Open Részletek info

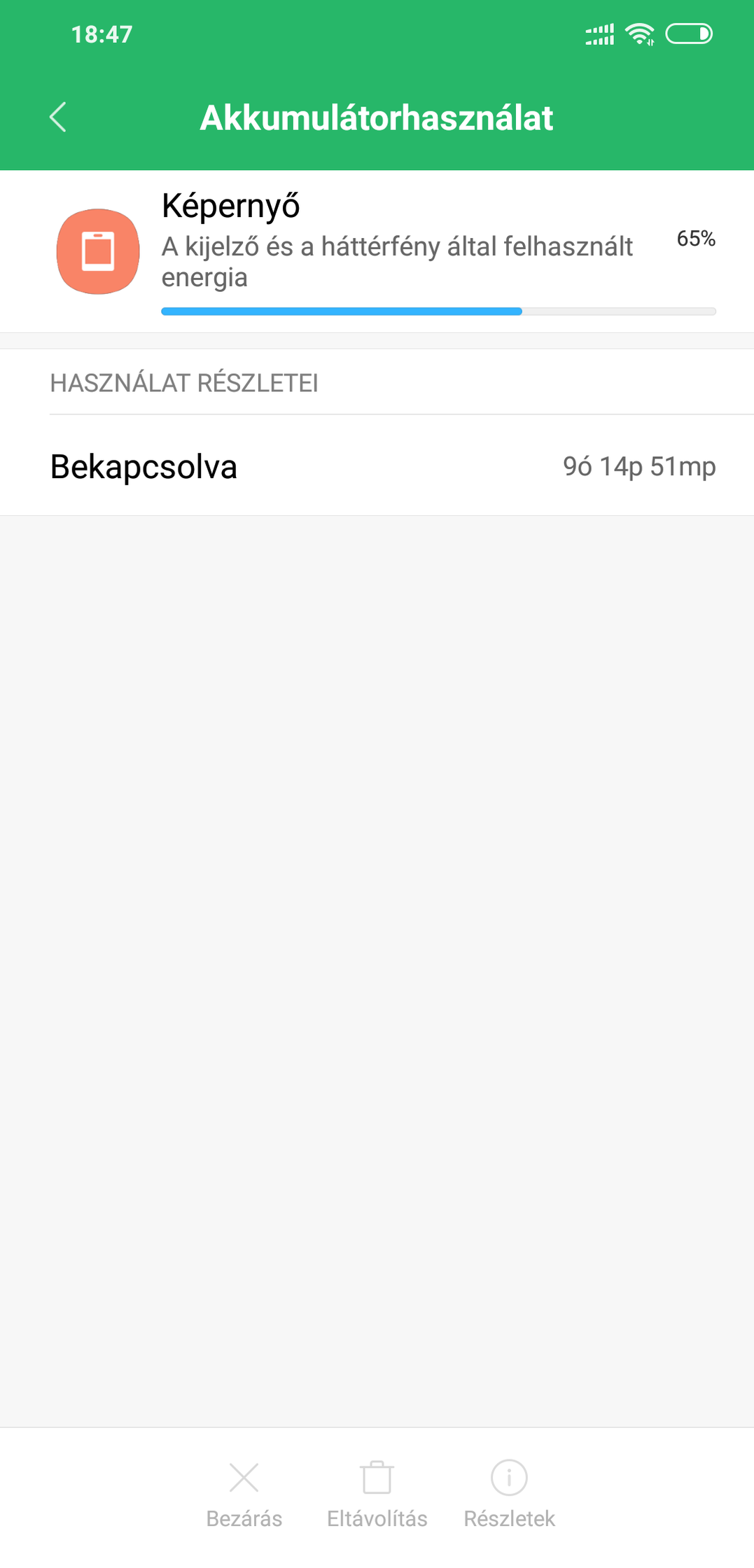(509, 1494)
